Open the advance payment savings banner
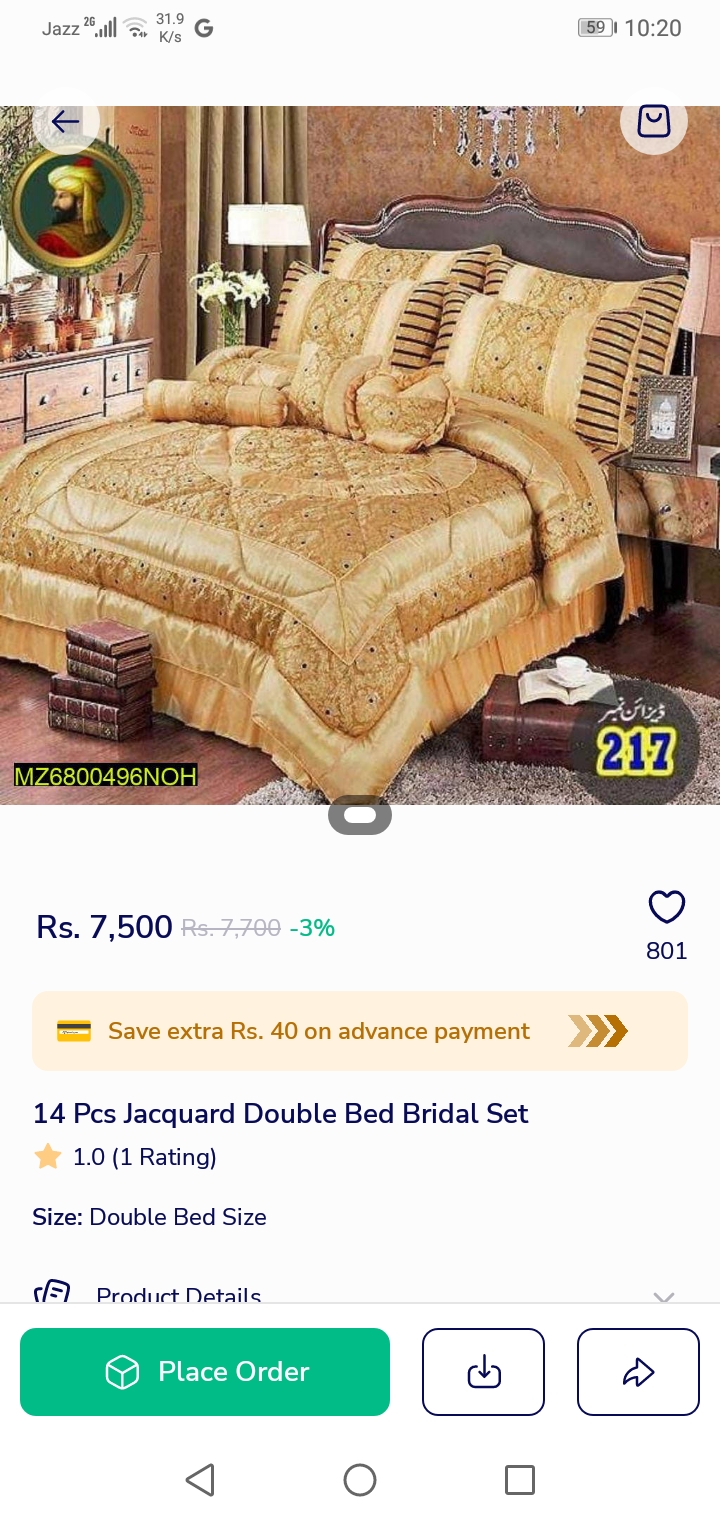 coord(360,1031)
